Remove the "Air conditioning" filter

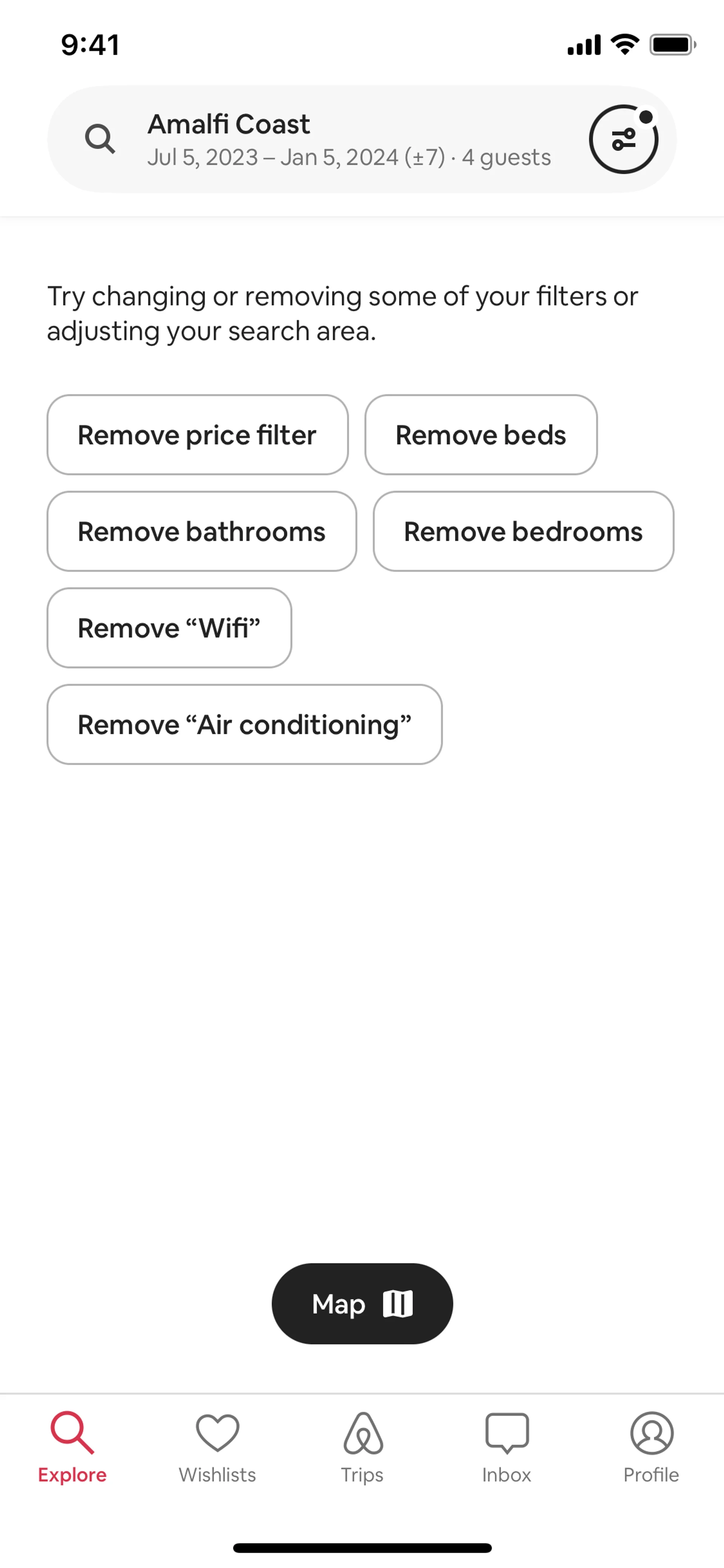coord(244,724)
